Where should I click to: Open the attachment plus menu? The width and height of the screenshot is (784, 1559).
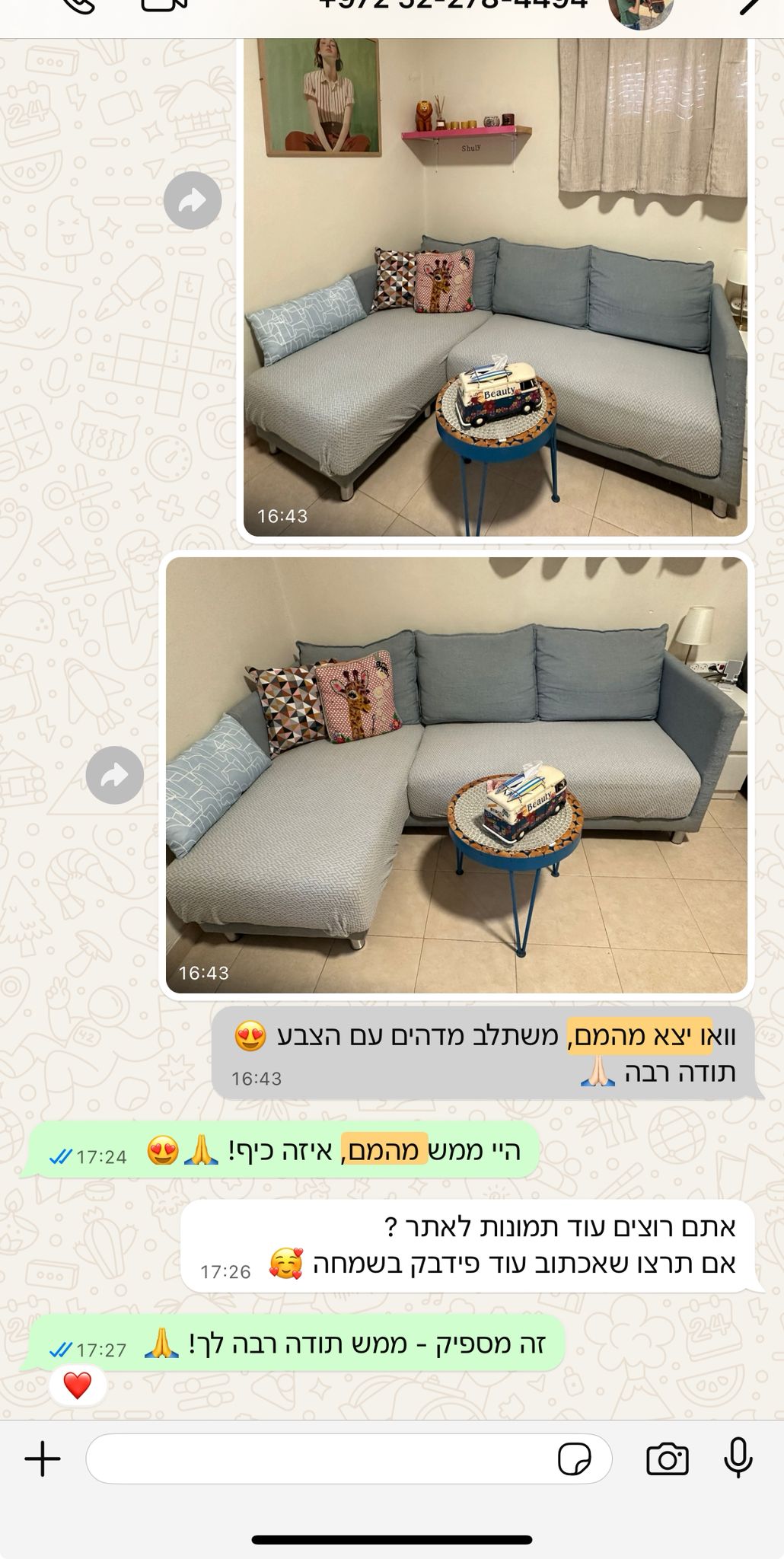point(43,1459)
